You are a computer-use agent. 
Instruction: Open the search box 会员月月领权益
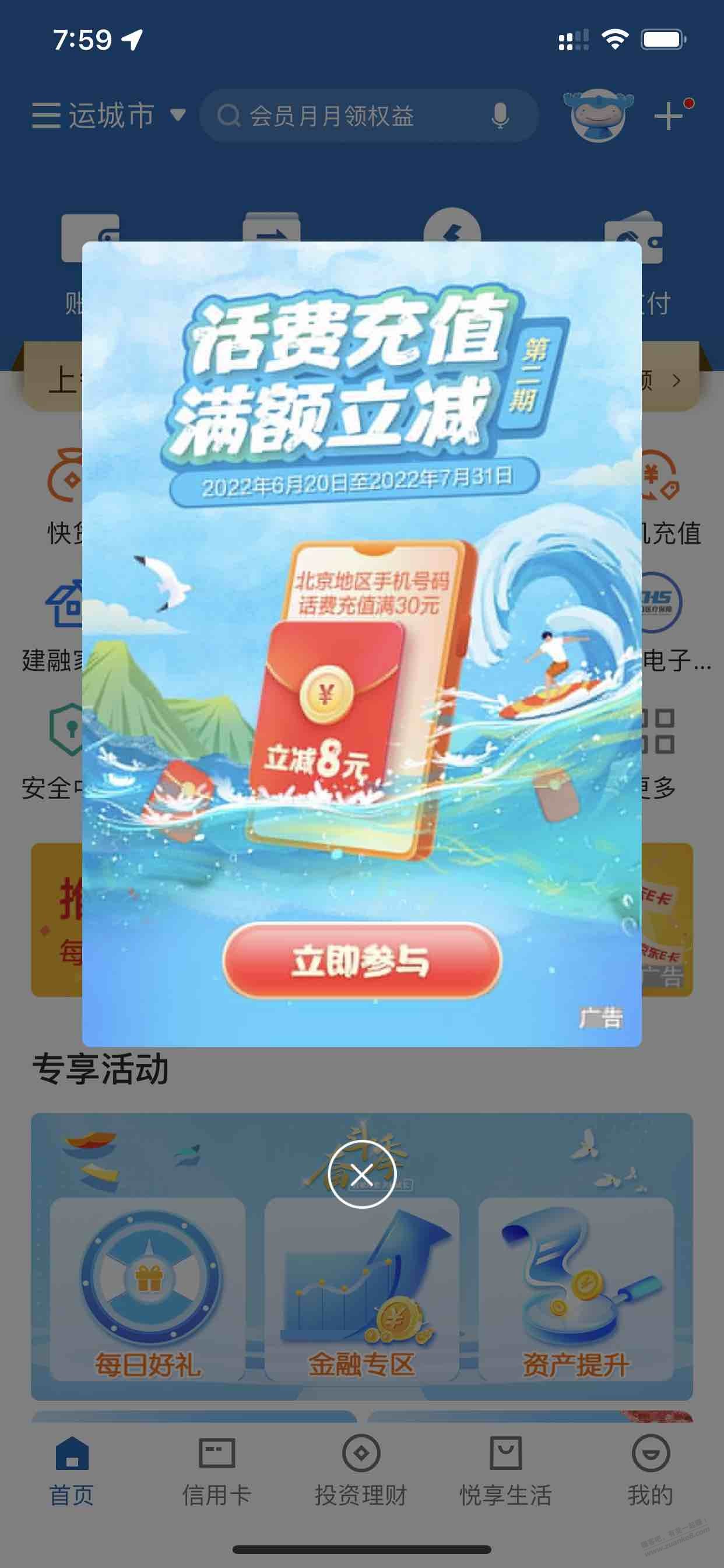coord(368,116)
